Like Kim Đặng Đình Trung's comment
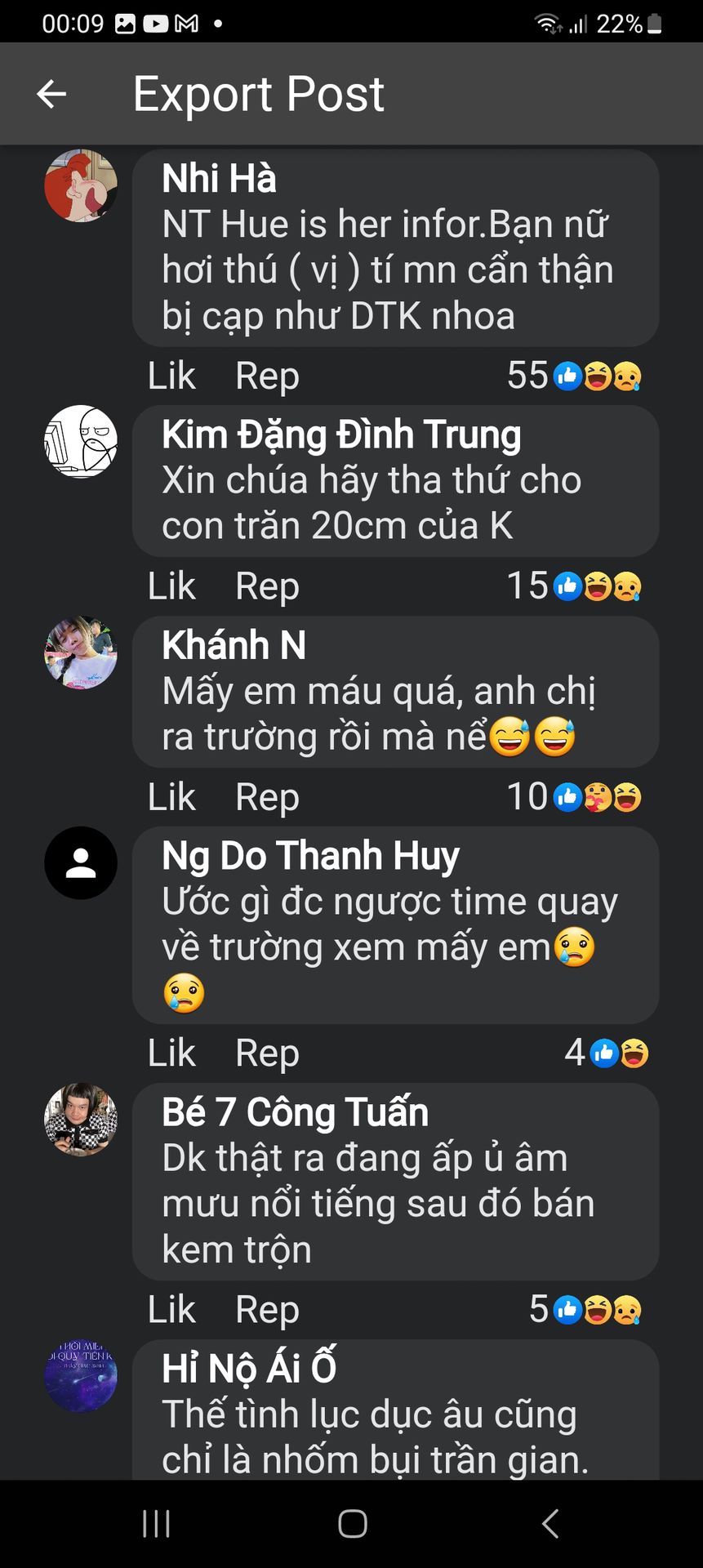Screen dimensions: 703x1568 (171, 586)
